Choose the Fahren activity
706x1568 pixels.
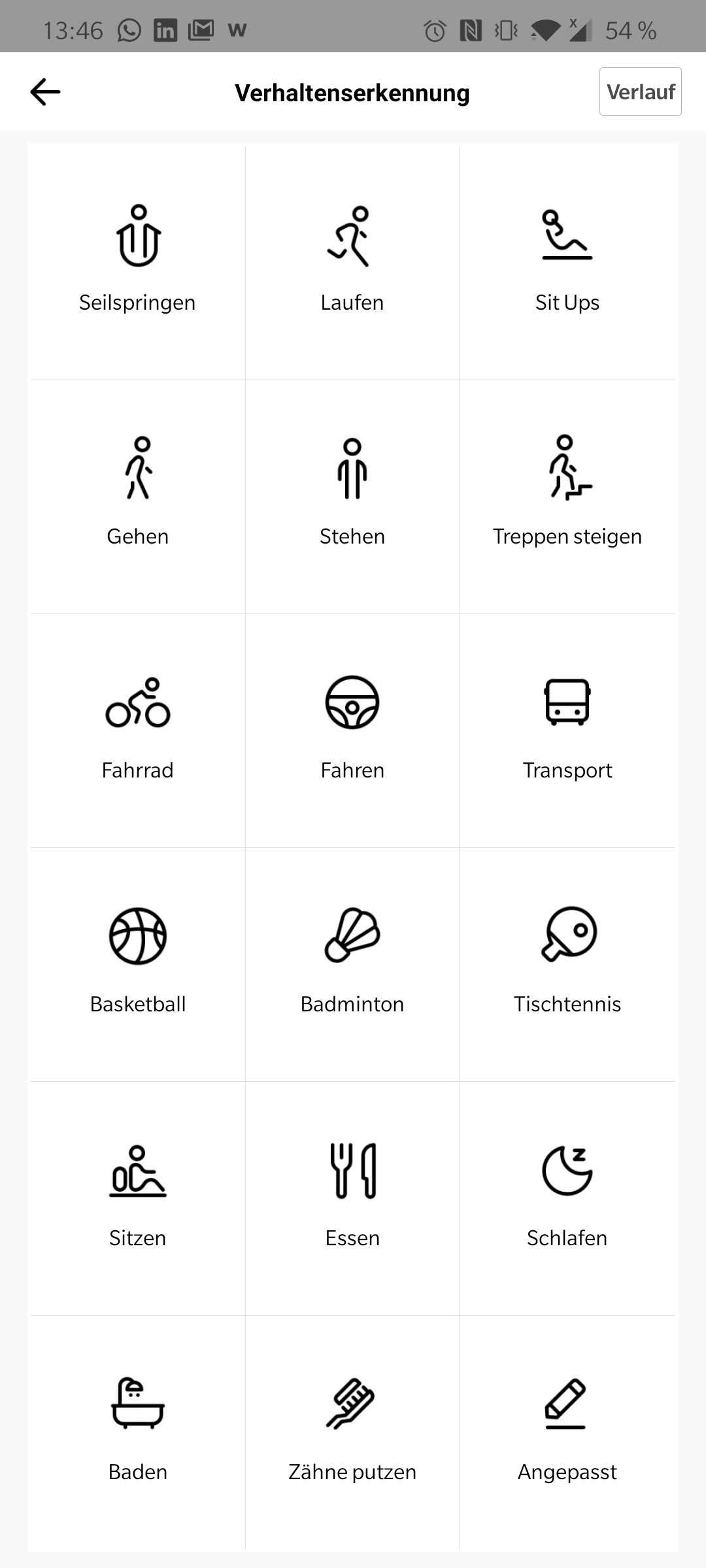pyautogui.click(x=352, y=729)
